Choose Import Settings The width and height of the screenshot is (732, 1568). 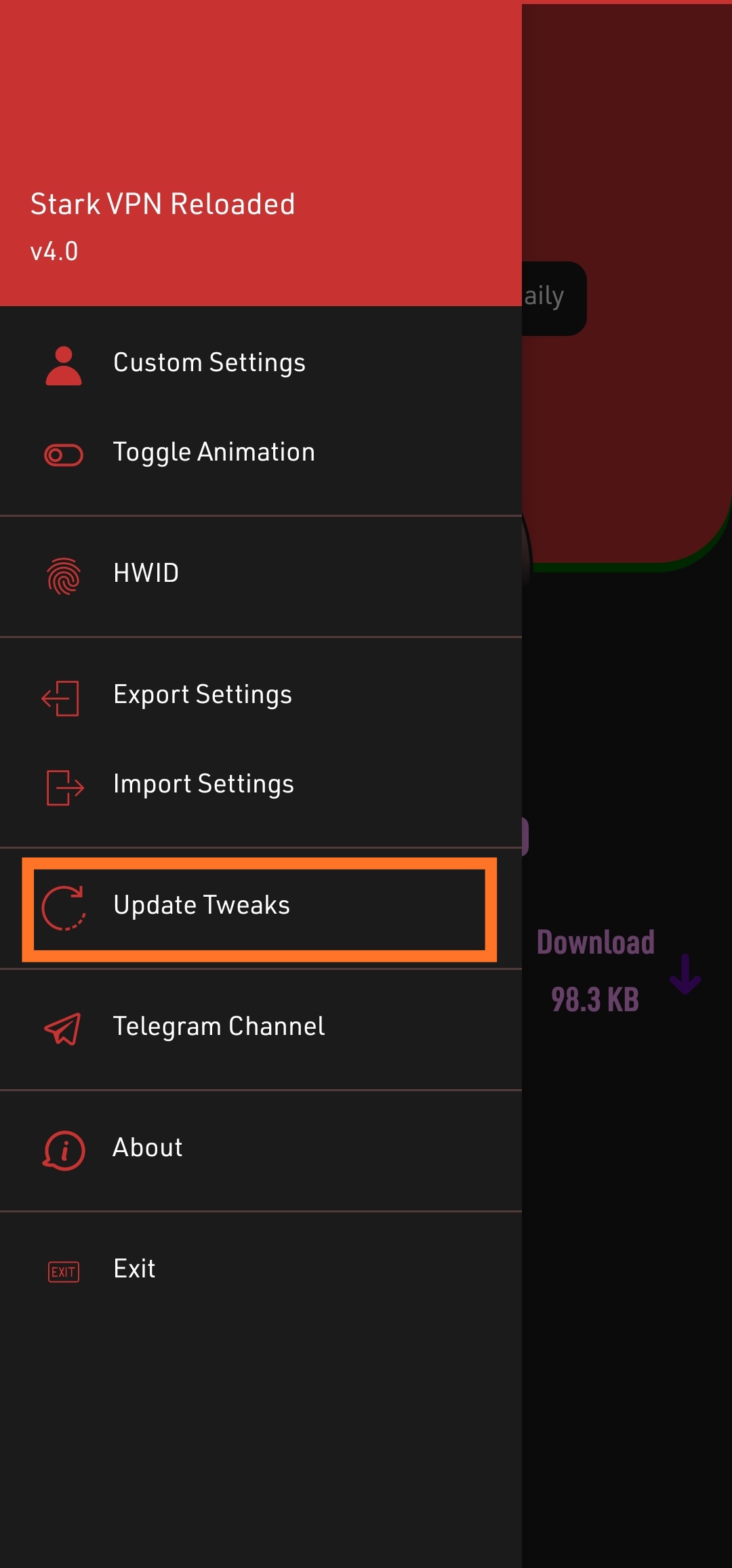click(261, 784)
